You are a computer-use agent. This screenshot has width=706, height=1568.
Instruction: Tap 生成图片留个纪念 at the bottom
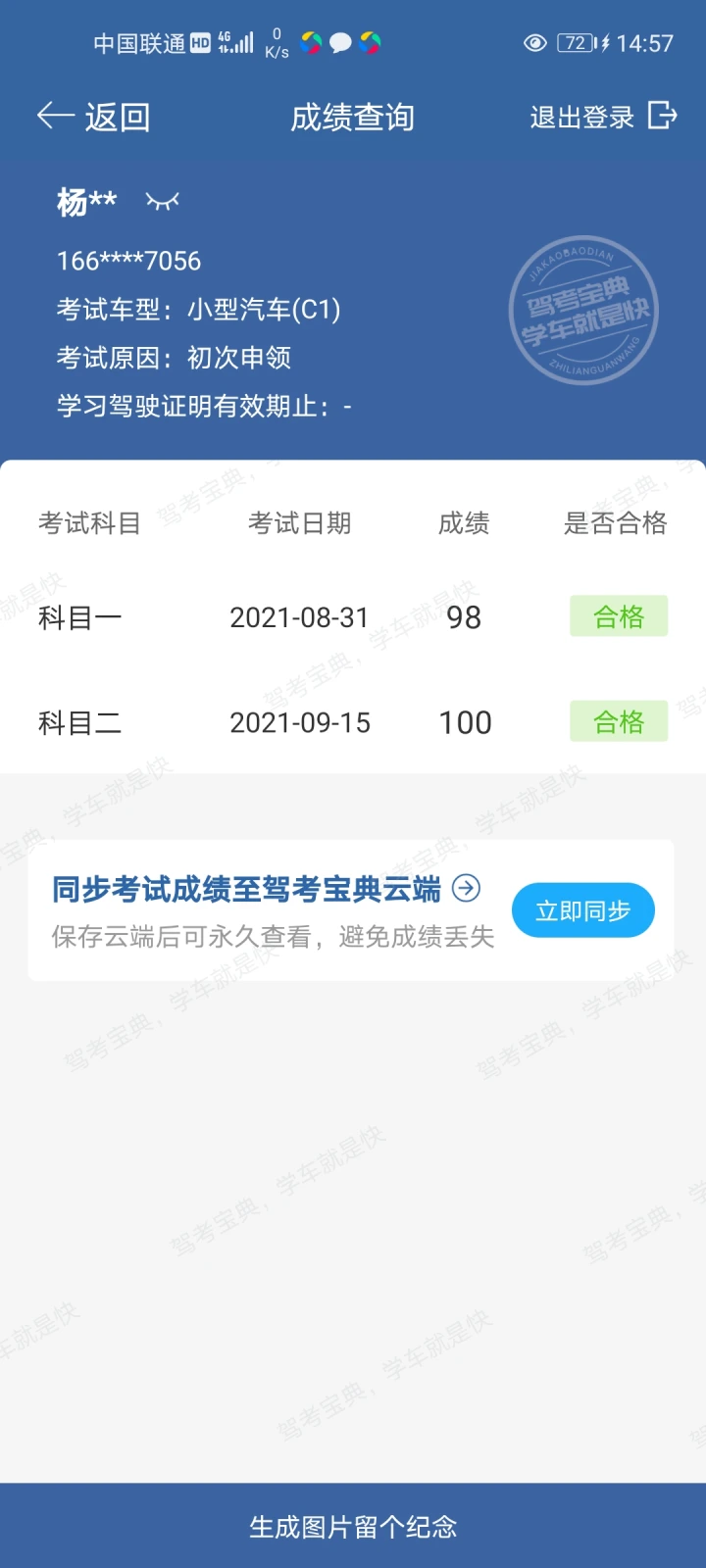[x=353, y=1526]
